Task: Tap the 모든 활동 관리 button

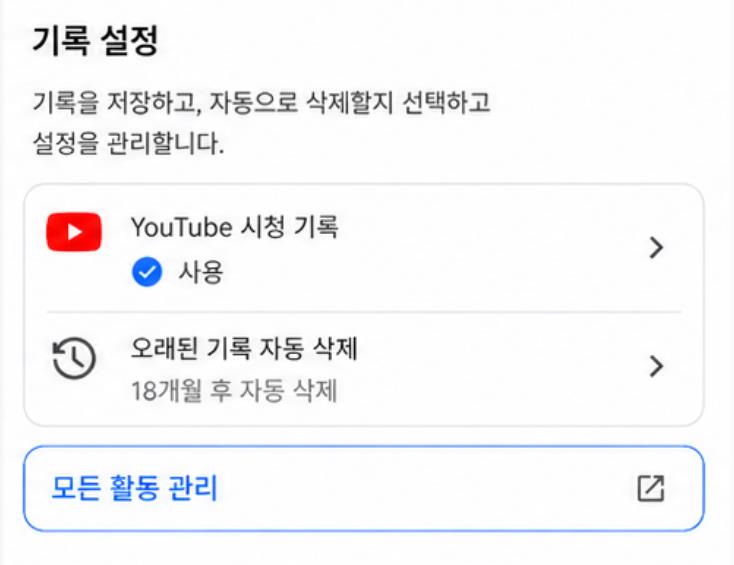Action: tap(364, 488)
